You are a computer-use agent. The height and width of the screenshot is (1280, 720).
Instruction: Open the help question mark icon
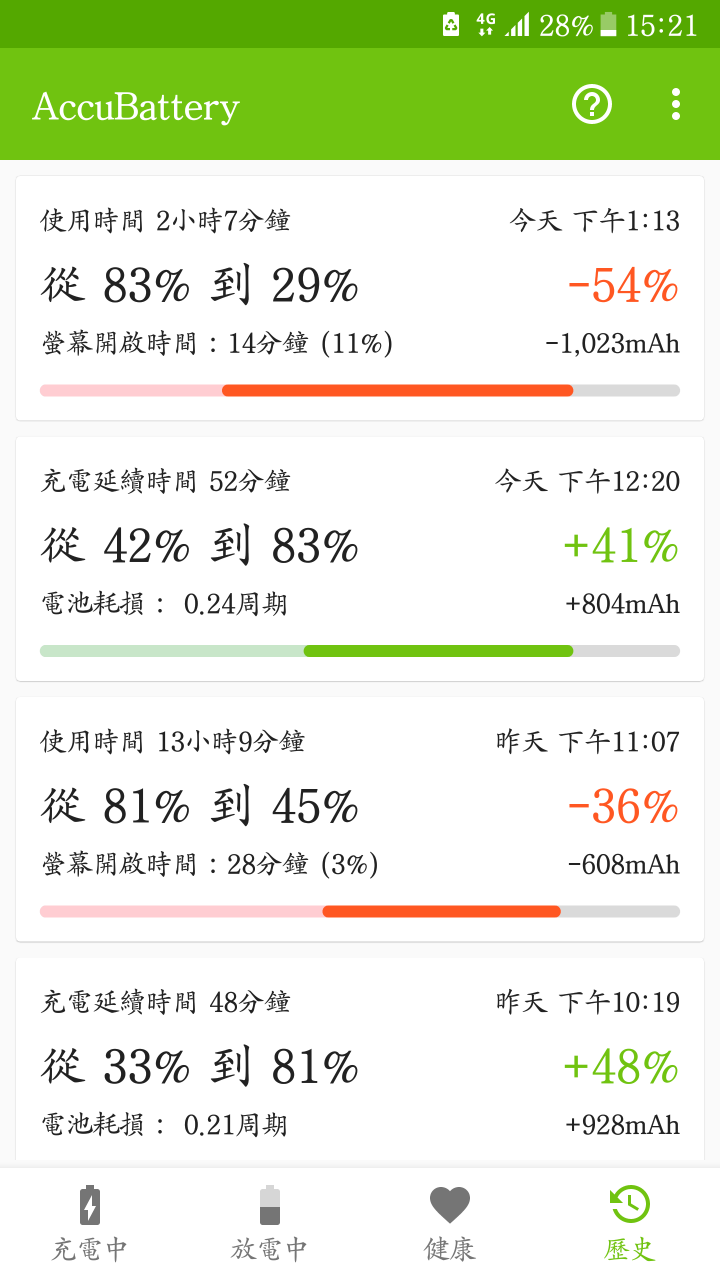click(591, 104)
